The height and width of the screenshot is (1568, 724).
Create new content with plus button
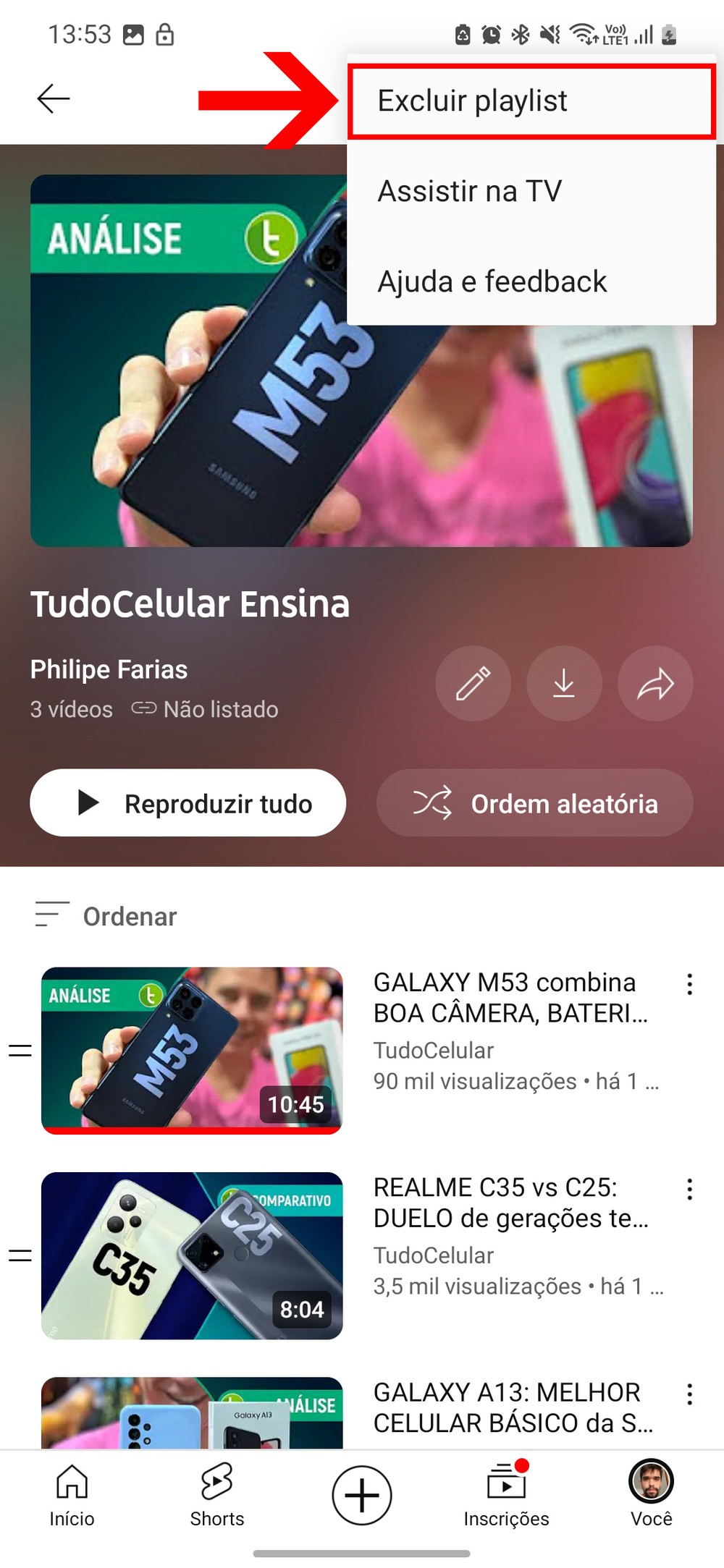[x=361, y=1495]
